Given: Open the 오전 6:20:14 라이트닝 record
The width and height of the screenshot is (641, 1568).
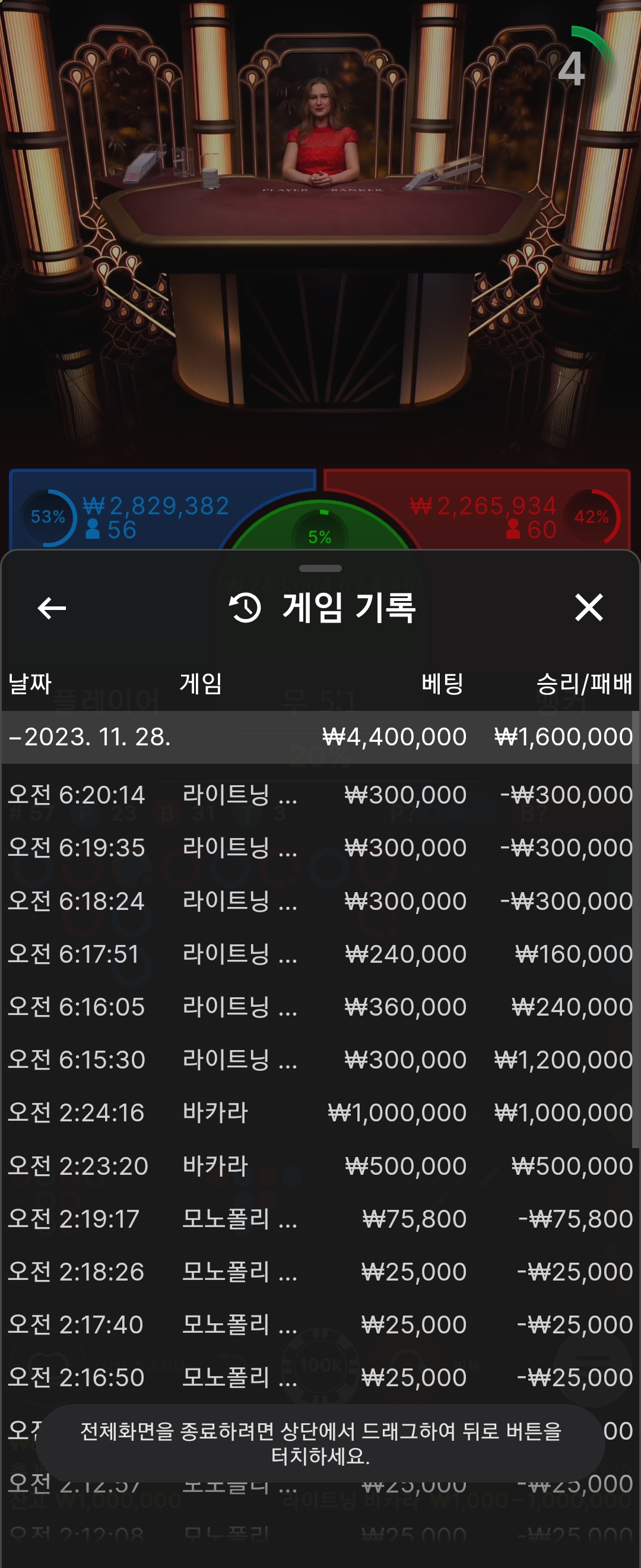Looking at the screenshot, I should (x=320, y=795).
